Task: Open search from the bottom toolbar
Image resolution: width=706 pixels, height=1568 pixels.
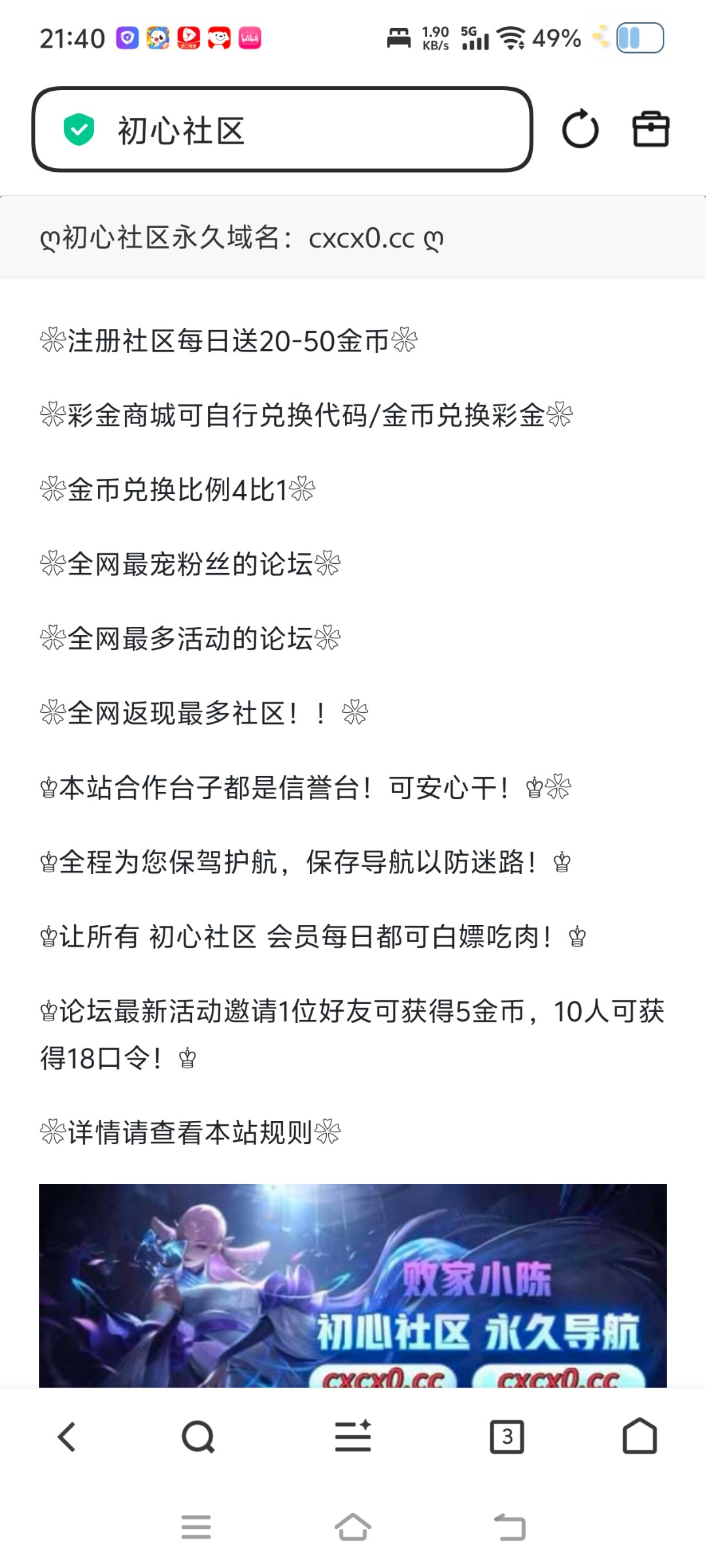Action: click(x=198, y=1437)
